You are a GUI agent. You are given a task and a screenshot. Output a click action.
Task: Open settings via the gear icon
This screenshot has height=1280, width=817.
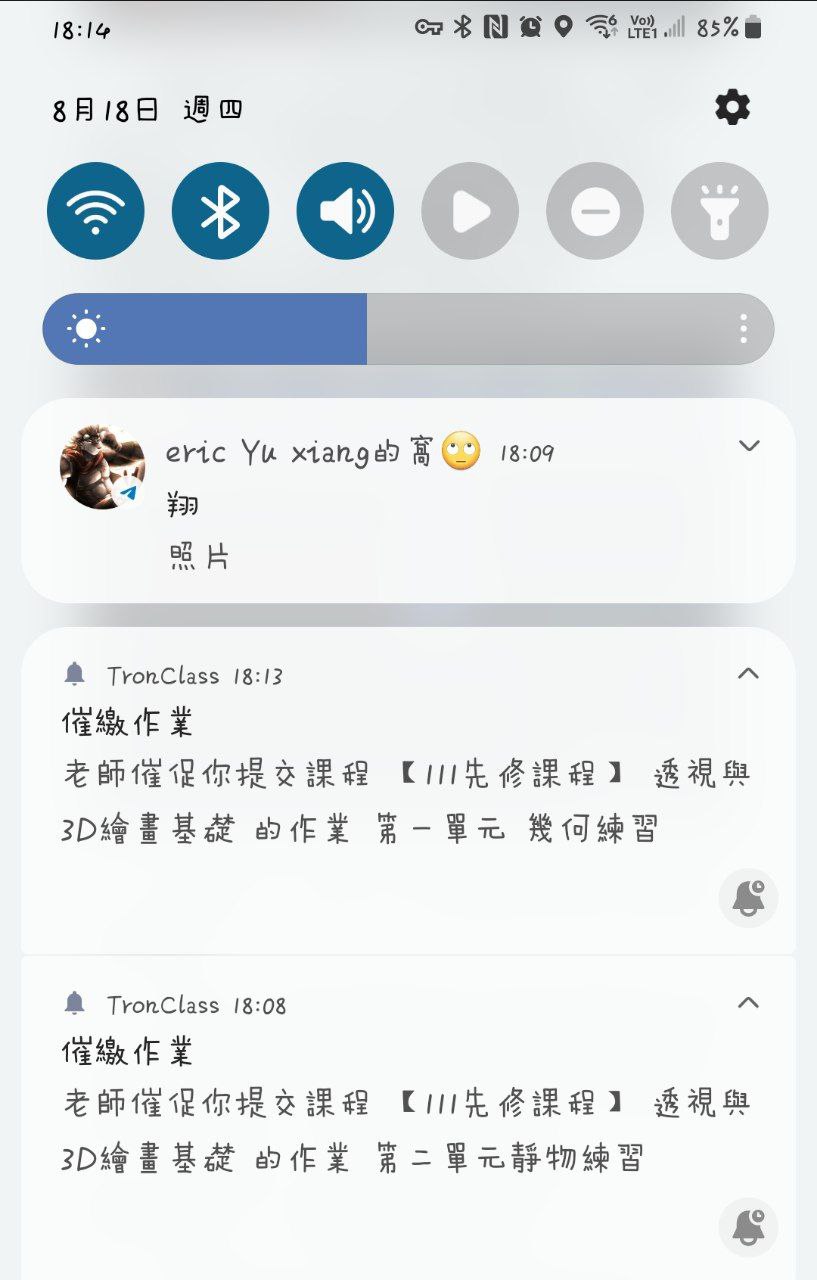(x=732, y=108)
